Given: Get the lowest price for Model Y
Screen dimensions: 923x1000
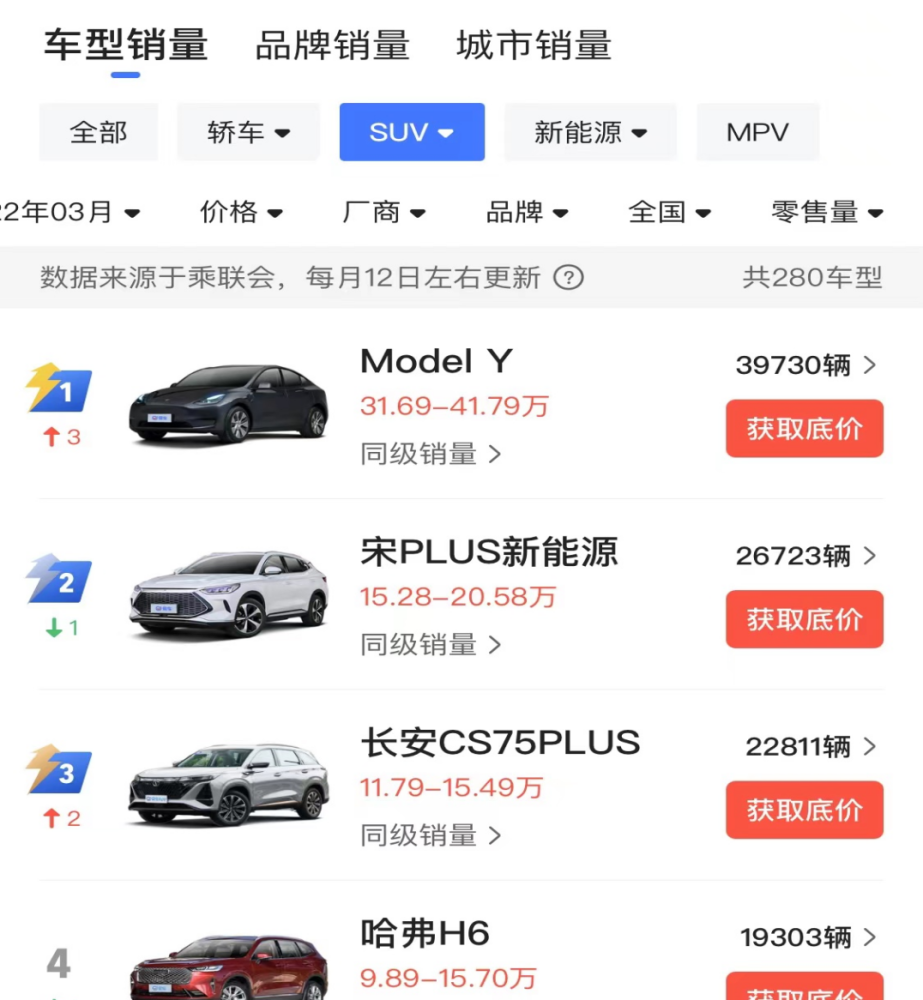Looking at the screenshot, I should (804, 429).
